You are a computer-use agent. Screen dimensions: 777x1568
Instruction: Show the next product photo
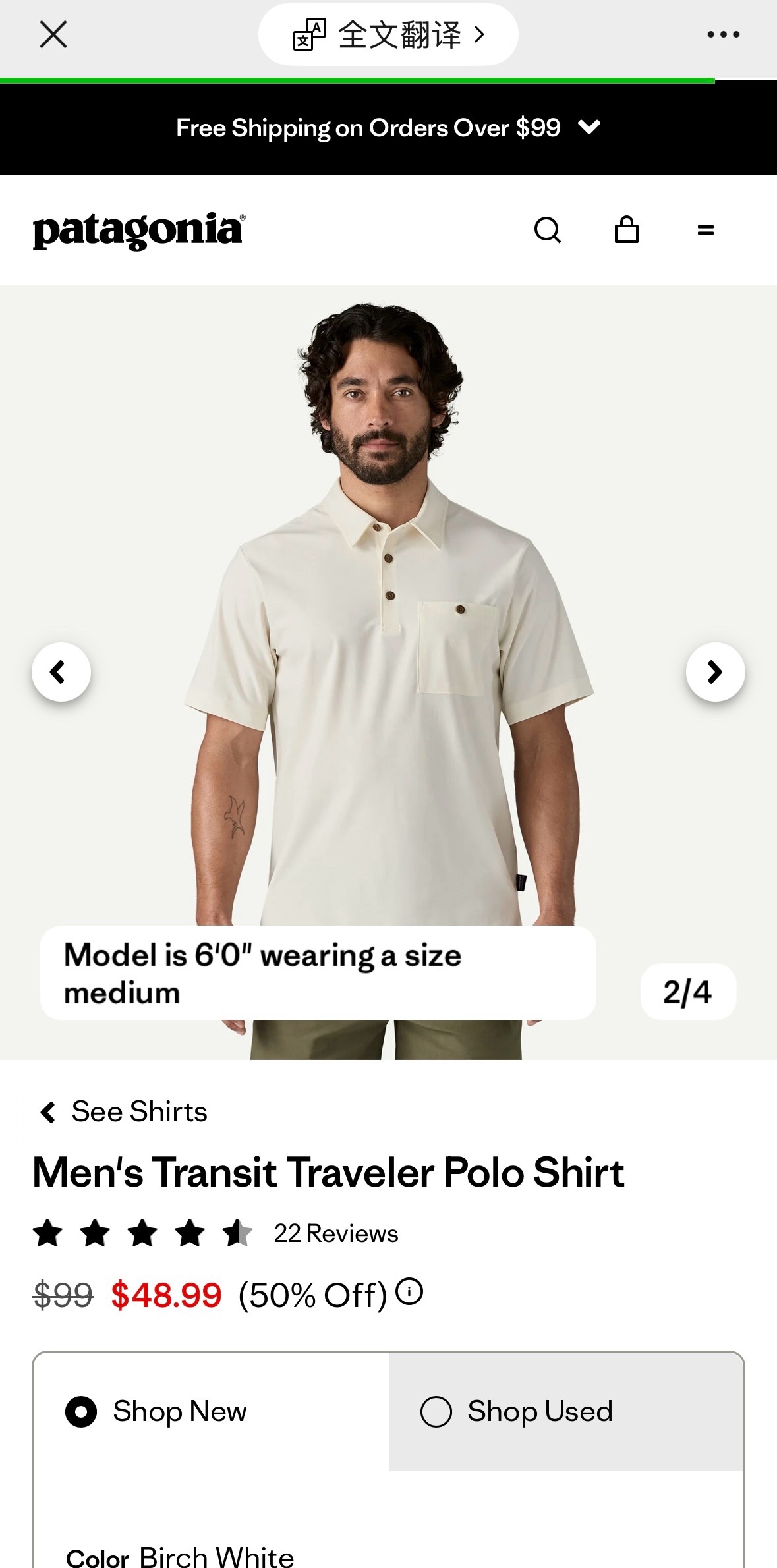pos(715,672)
